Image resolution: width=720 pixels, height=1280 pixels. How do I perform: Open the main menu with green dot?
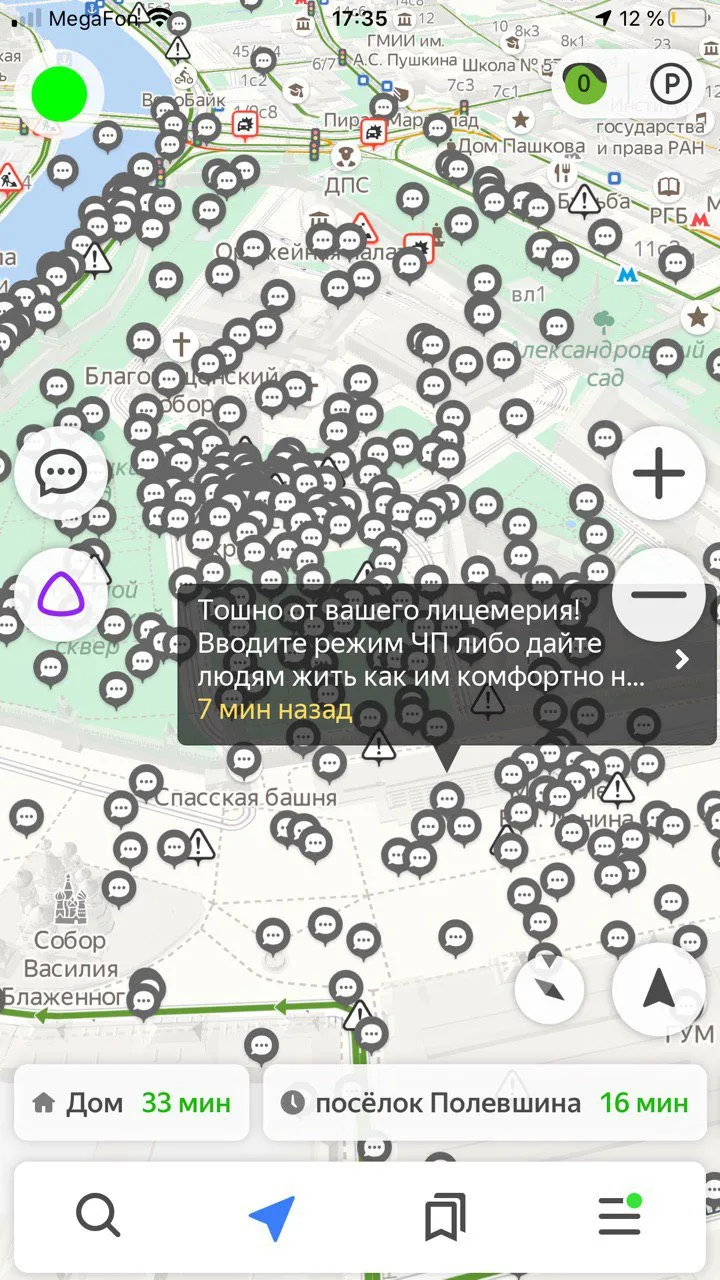click(x=619, y=1217)
